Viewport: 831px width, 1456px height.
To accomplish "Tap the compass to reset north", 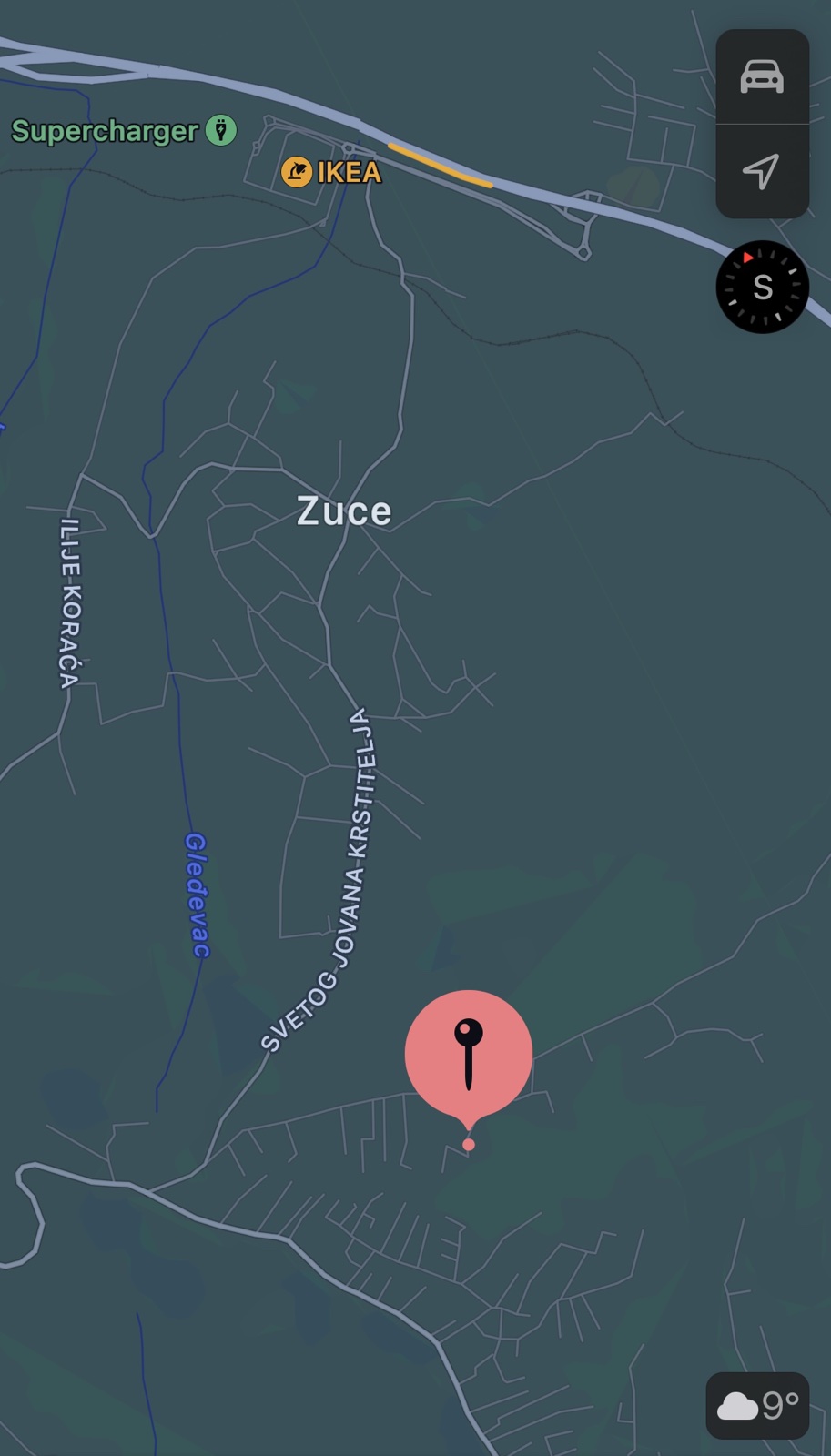I will (x=762, y=287).
